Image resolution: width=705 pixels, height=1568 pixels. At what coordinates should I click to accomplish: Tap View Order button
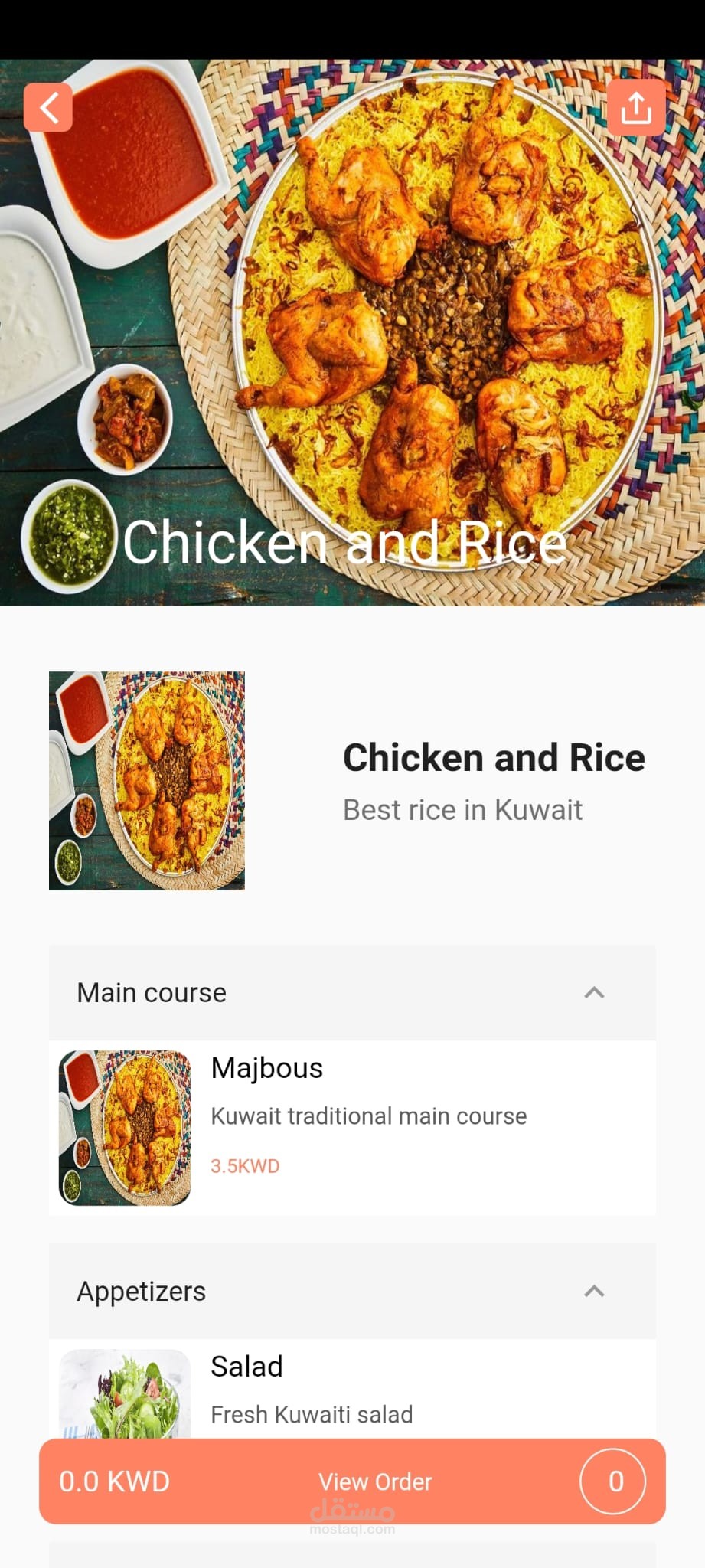pyautogui.click(x=375, y=1481)
